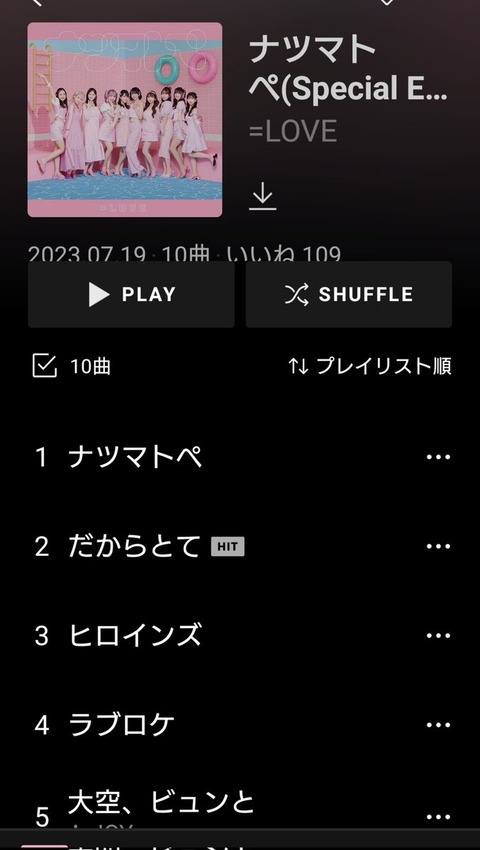480x850 pixels.
Task: Open more options for ヒロインズ
Action: click(438, 635)
